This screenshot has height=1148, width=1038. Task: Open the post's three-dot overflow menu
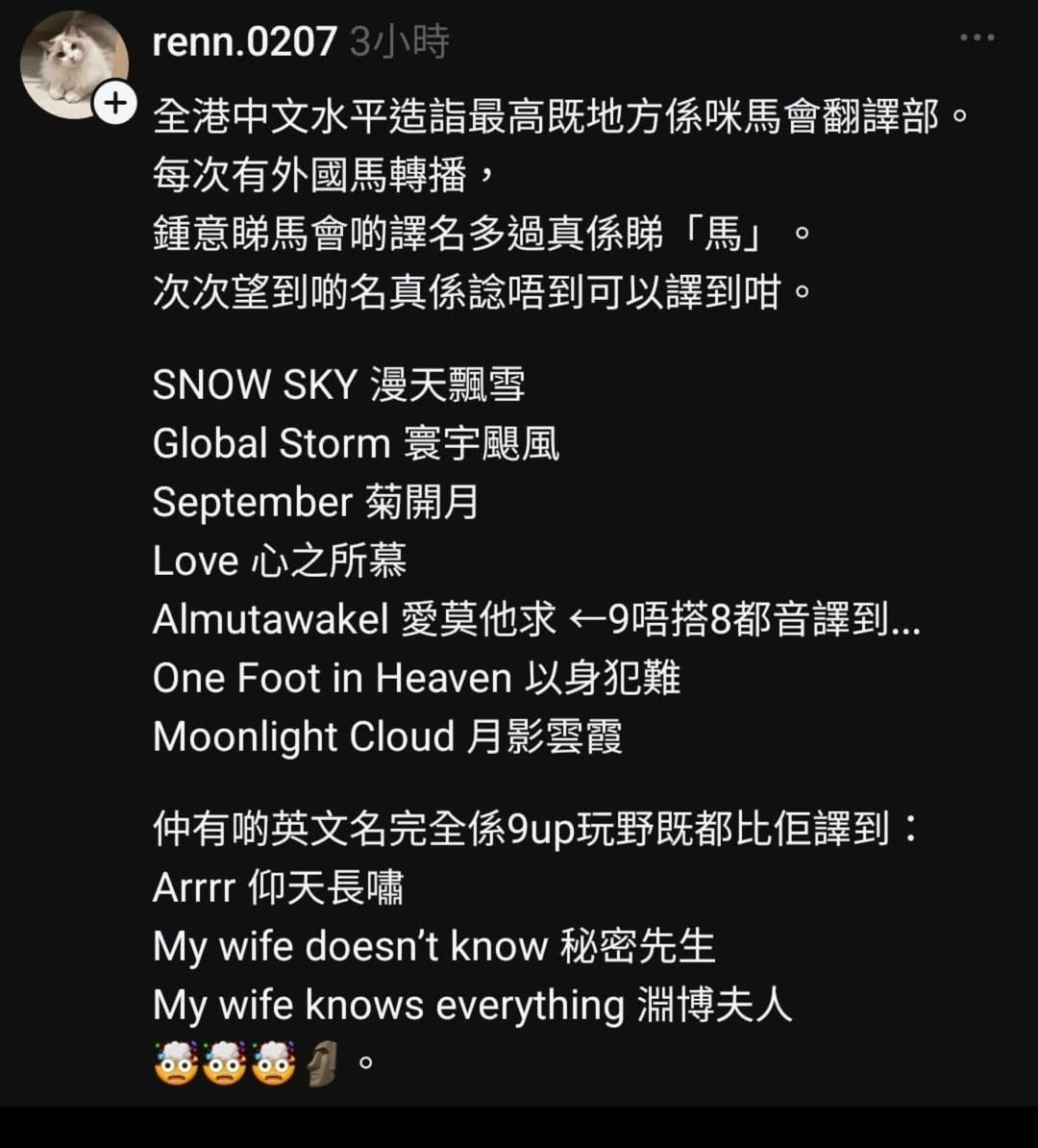(976, 38)
